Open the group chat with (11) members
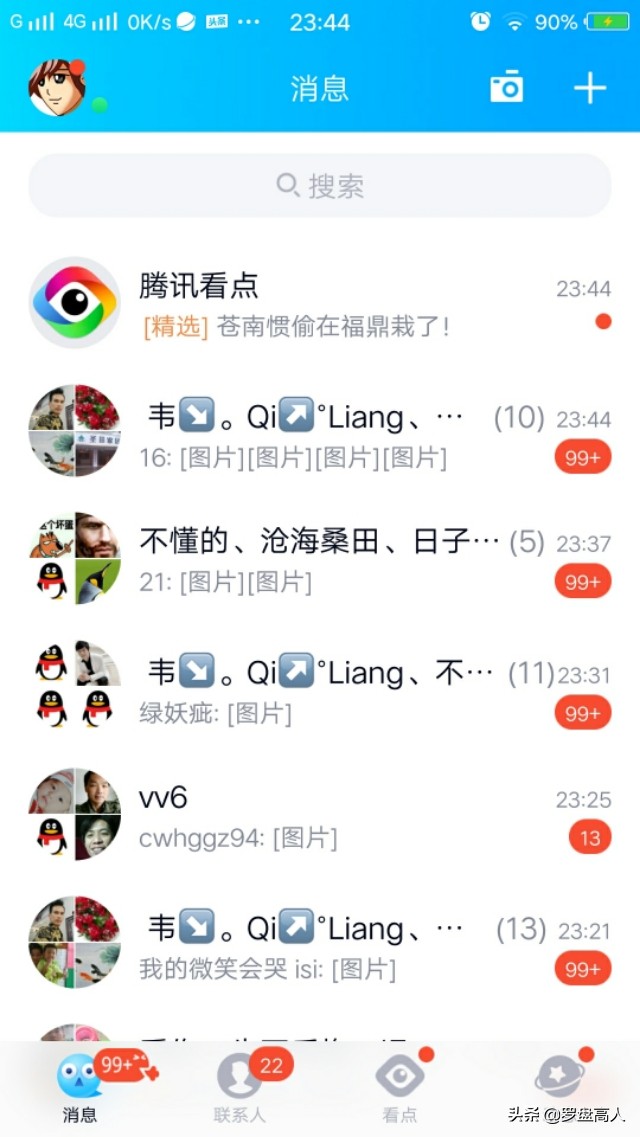Viewport: 640px width, 1137px height. 320,686
